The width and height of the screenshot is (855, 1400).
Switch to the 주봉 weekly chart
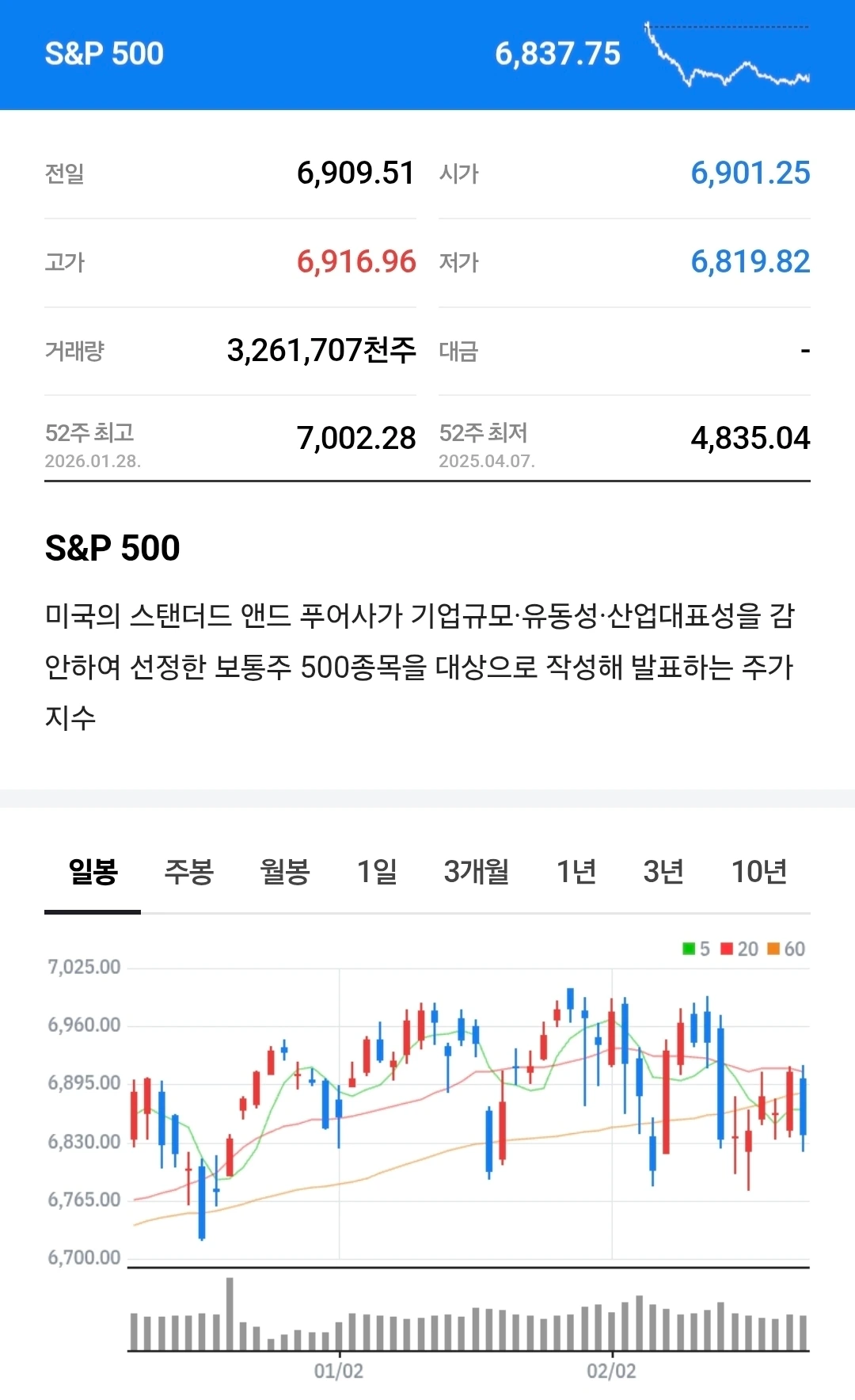coord(188,872)
